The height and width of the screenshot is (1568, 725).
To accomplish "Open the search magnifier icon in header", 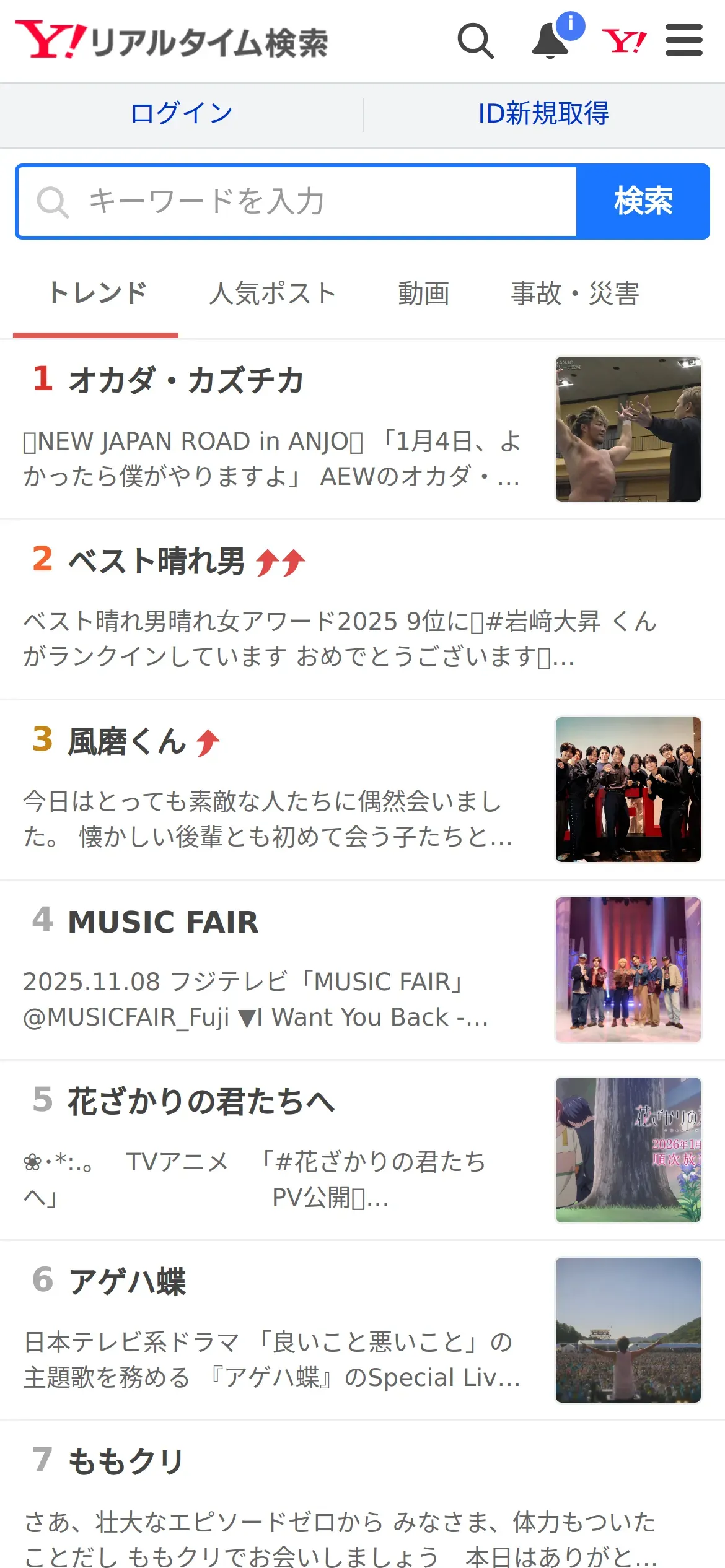I will [x=475, y=41].
